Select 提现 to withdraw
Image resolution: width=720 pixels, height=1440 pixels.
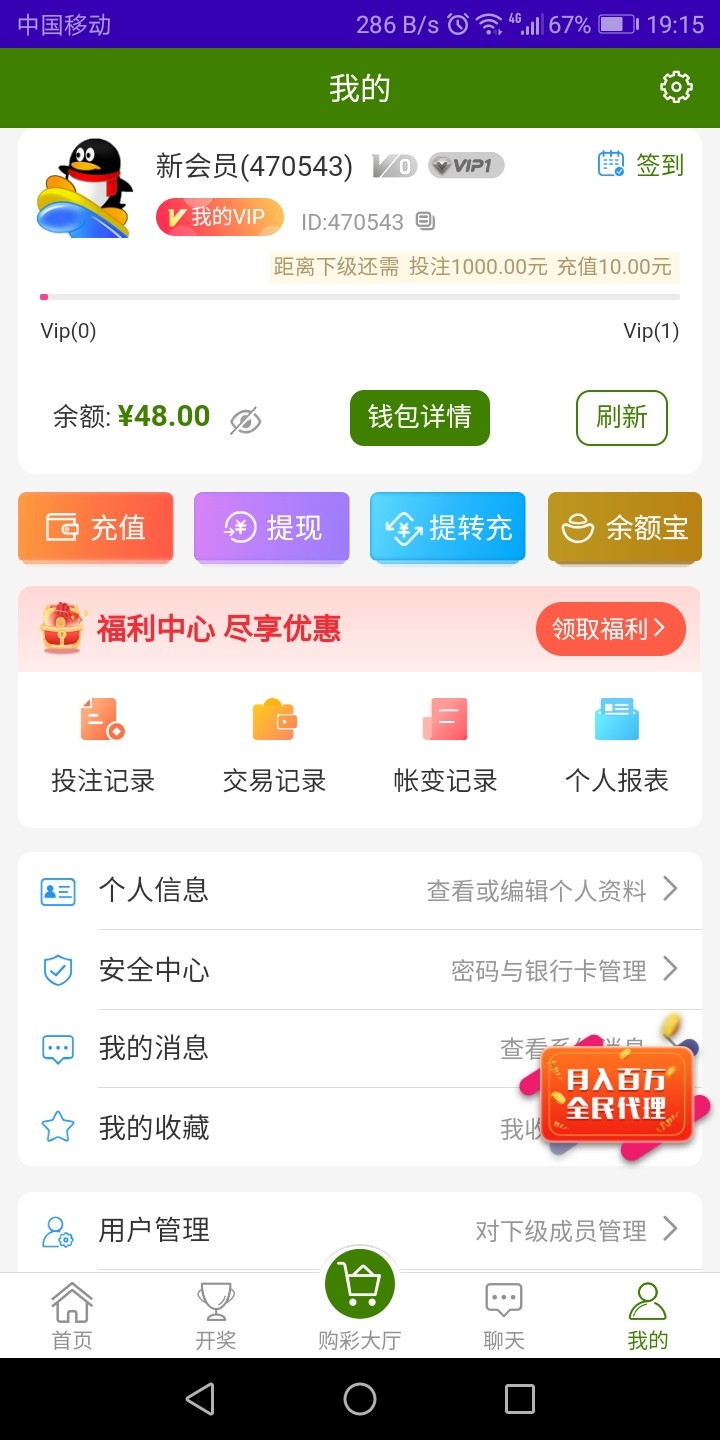[271, 527]
